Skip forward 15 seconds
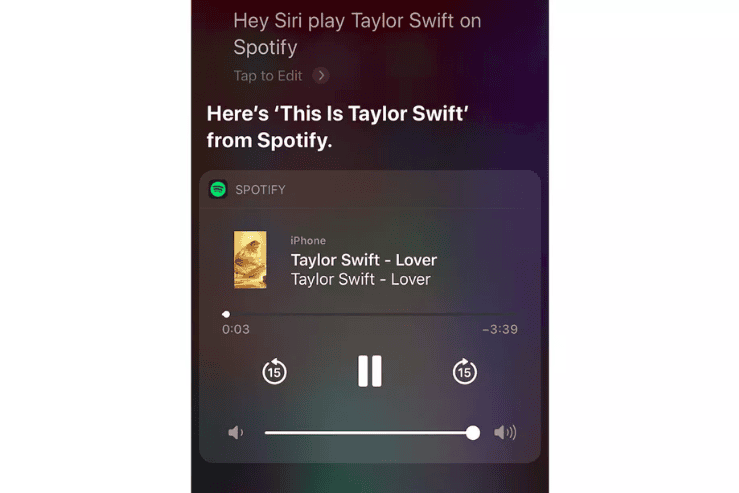Image resolution: width=739 pixels, height=493 pixels. pyautogui.click(x=464, y=372)
